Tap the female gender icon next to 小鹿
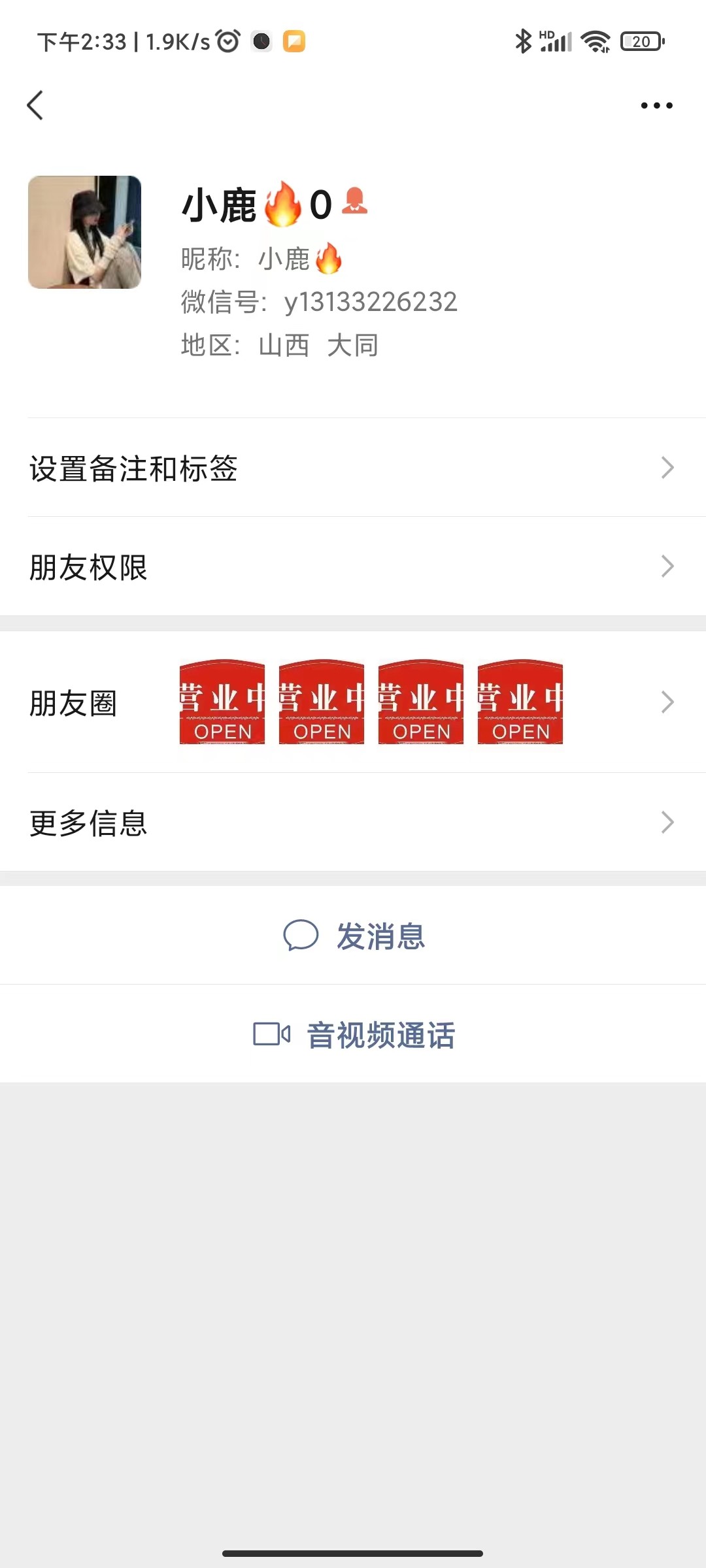 (355, 204)
